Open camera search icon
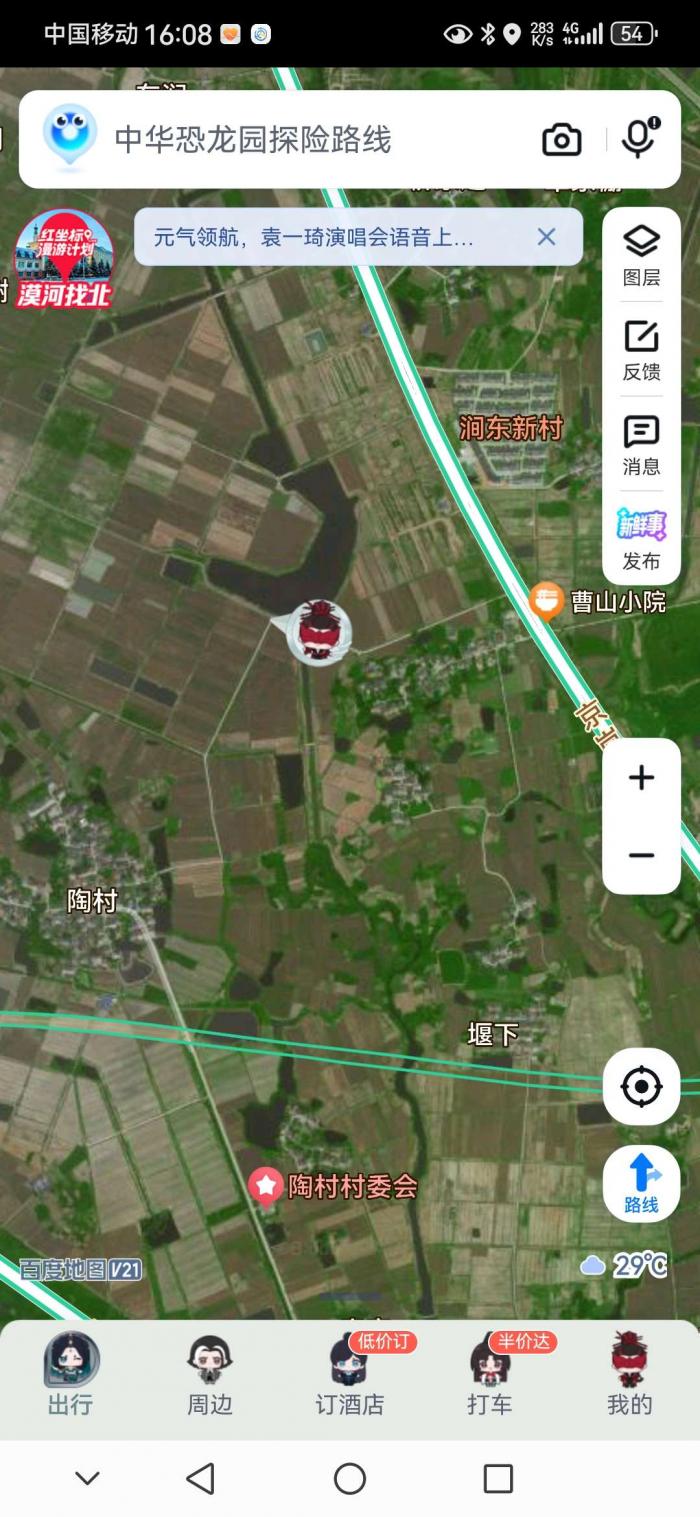Viewport: 700px width, 1517px height. pyautogui.click(x=562, y=140)
